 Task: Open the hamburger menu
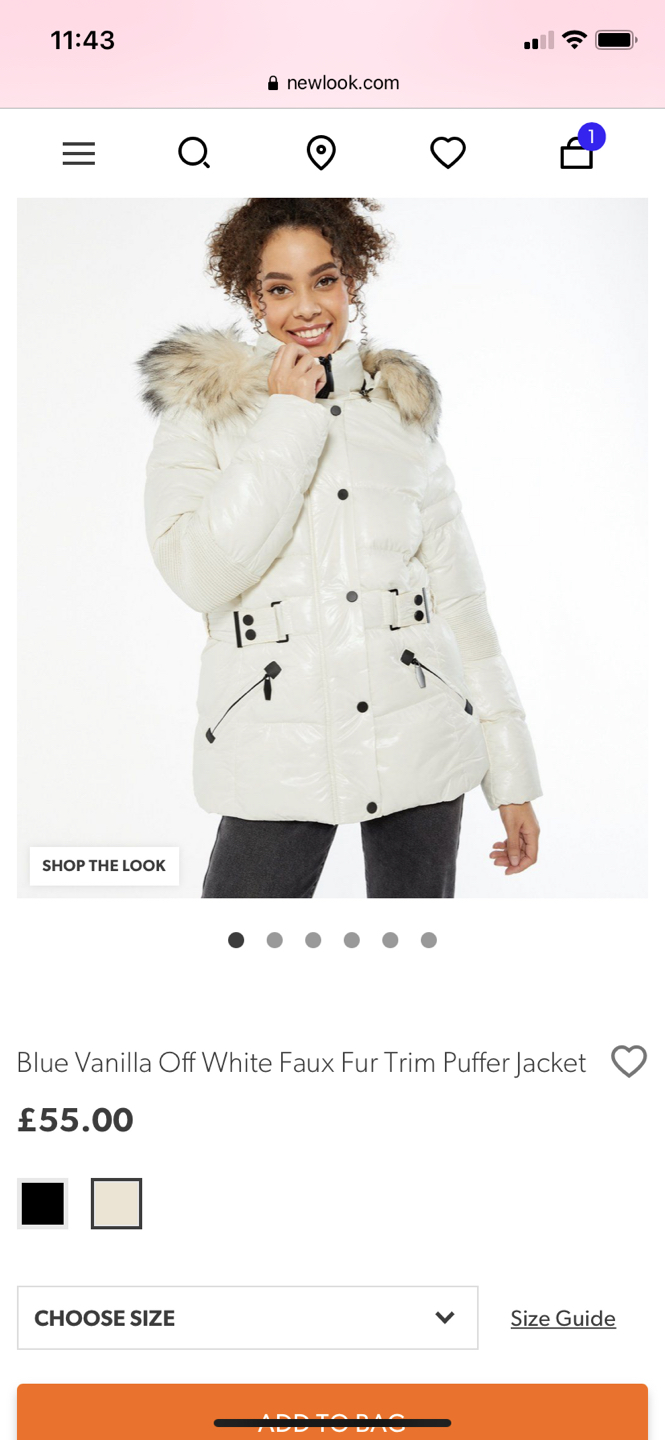[78, 153]
